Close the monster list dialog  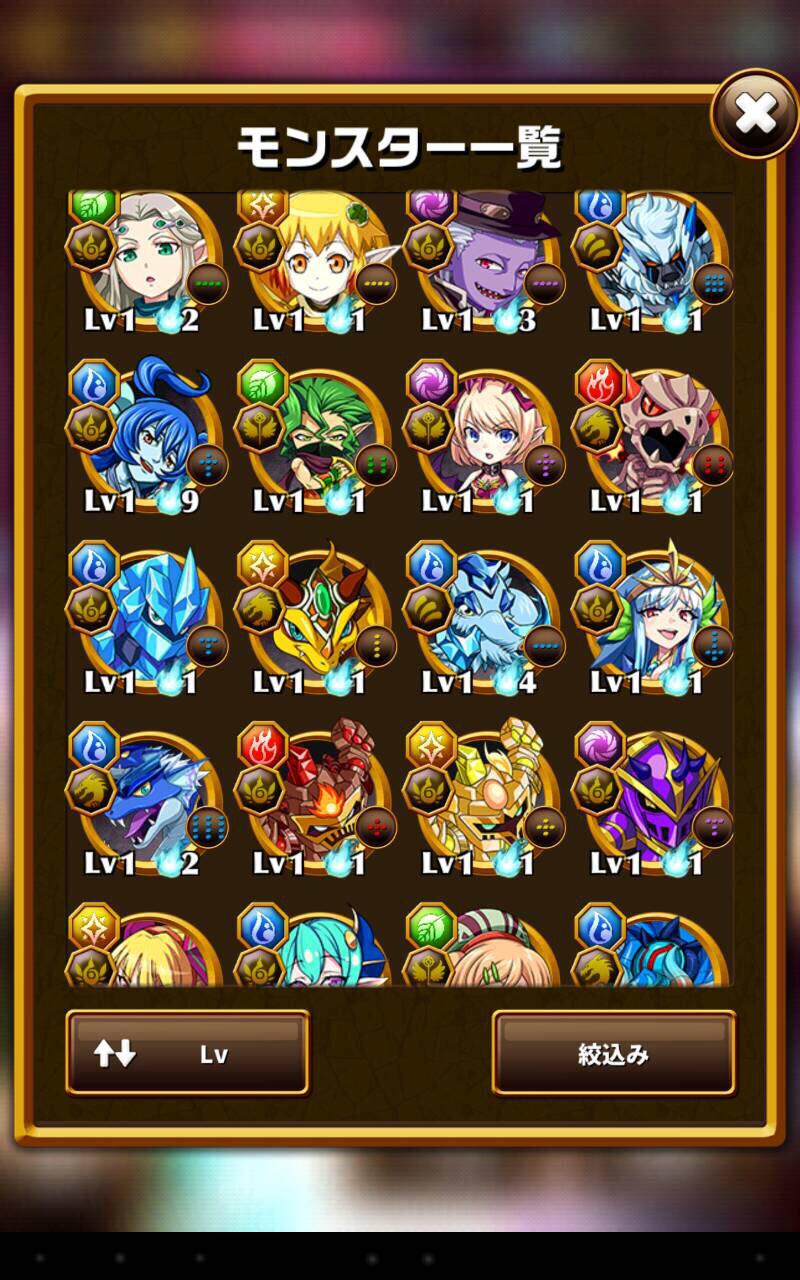pos(755,116)
